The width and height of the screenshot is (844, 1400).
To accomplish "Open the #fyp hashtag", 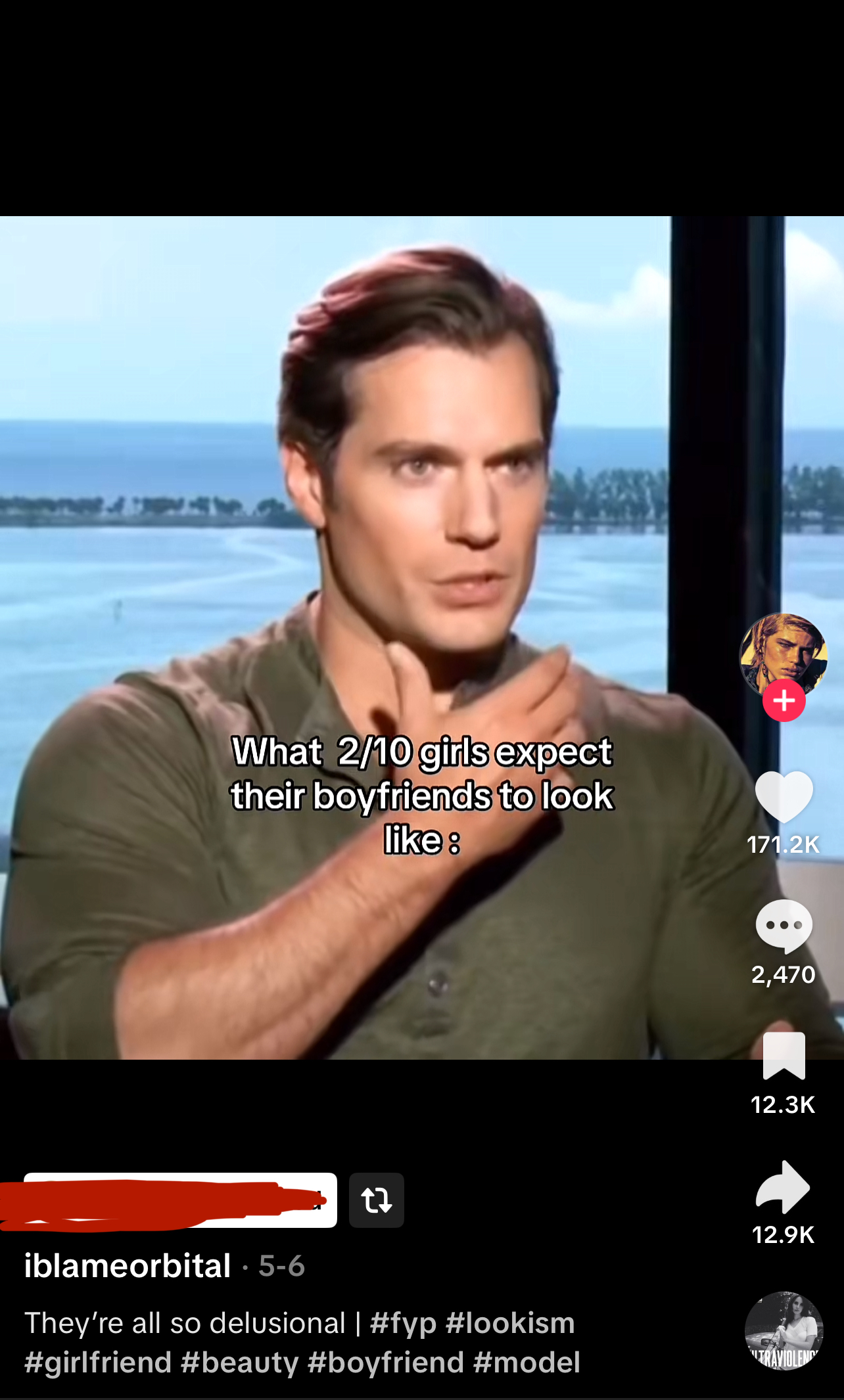I will point(403,1323).
